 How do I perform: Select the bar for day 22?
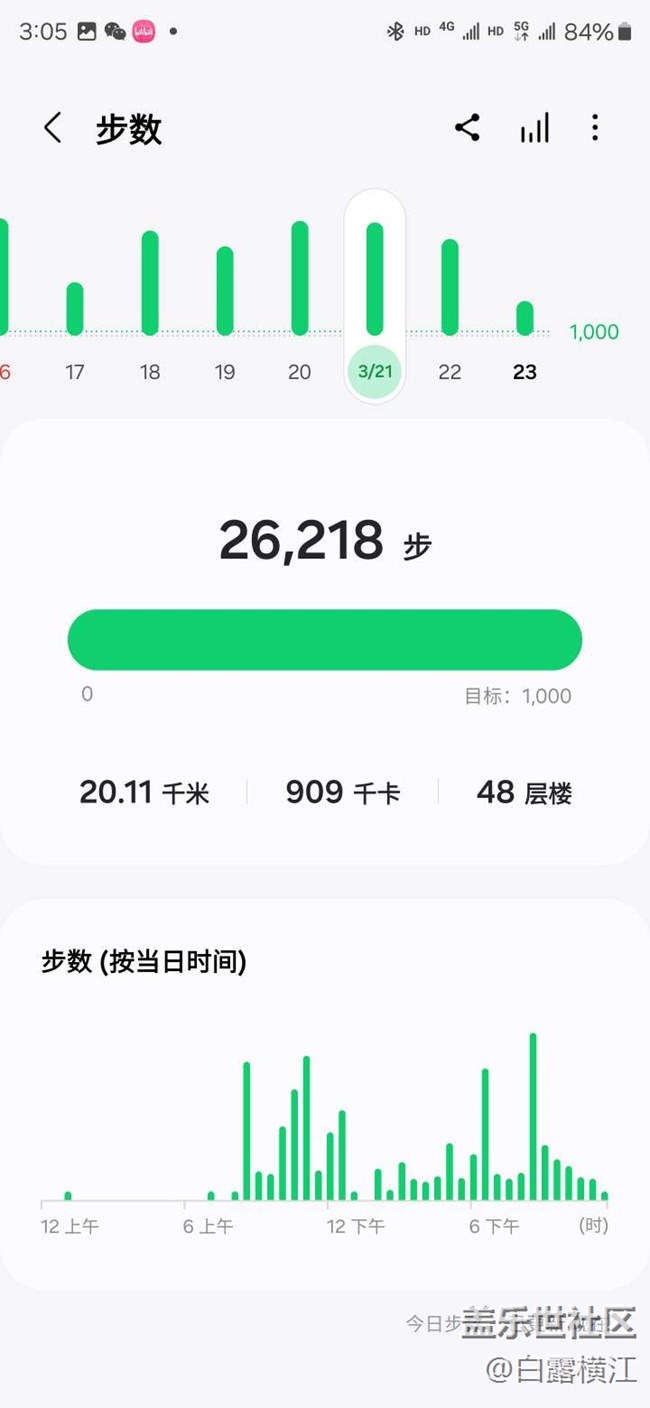coord(450,287)
